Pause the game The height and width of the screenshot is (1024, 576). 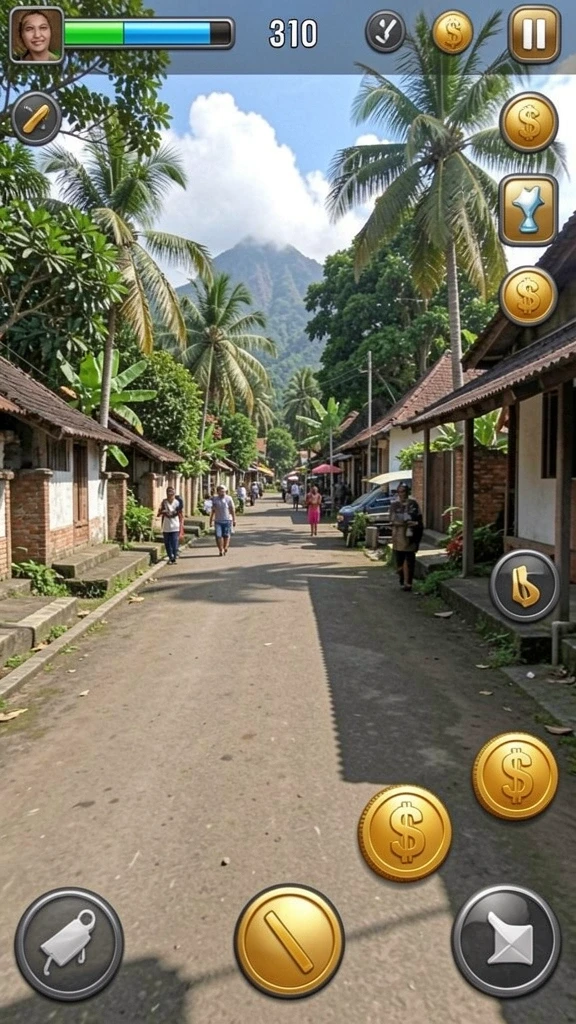[x=534, y=34]
